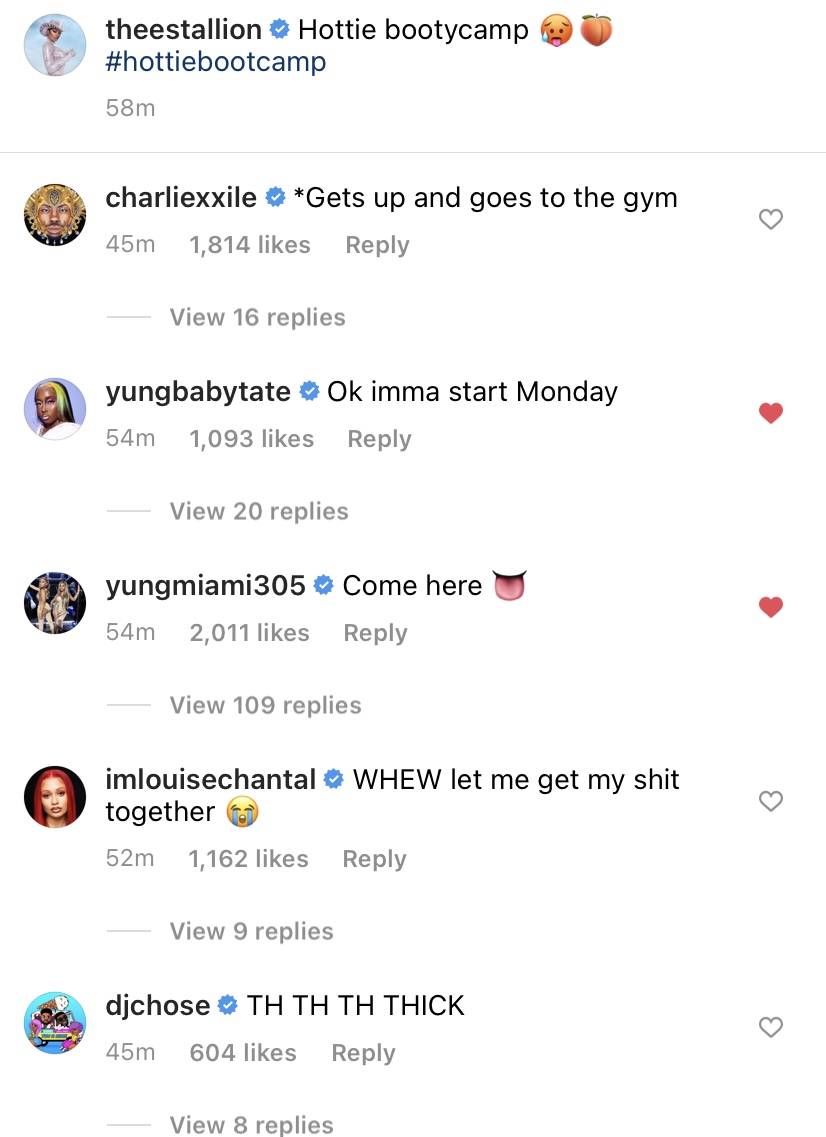Like imlouisechantal's comment
Screen dimensions: 826x1137
[x=770, y=801]
